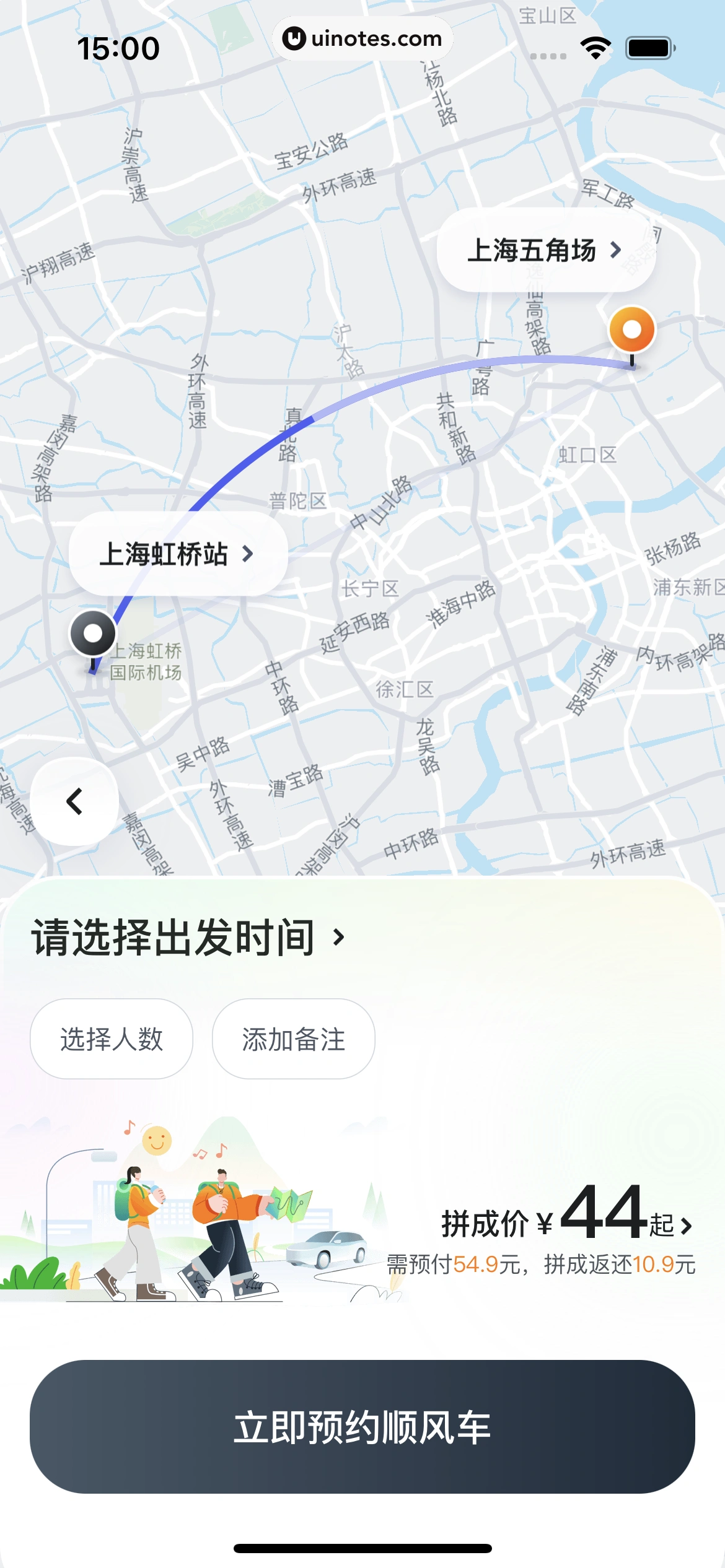Tap the black origin pin near 上海虹桥国际机场
The width and height of the screenshot is (725, 1568).
92,633
